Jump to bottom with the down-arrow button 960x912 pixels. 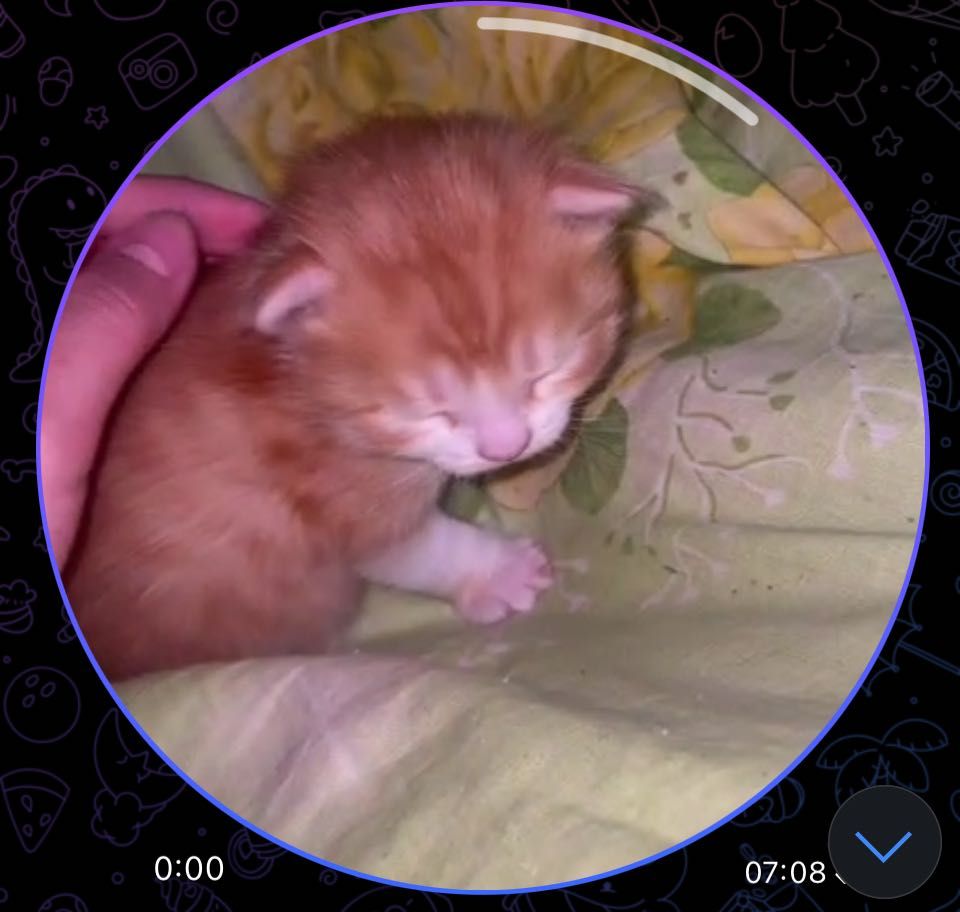click(884, 843)
